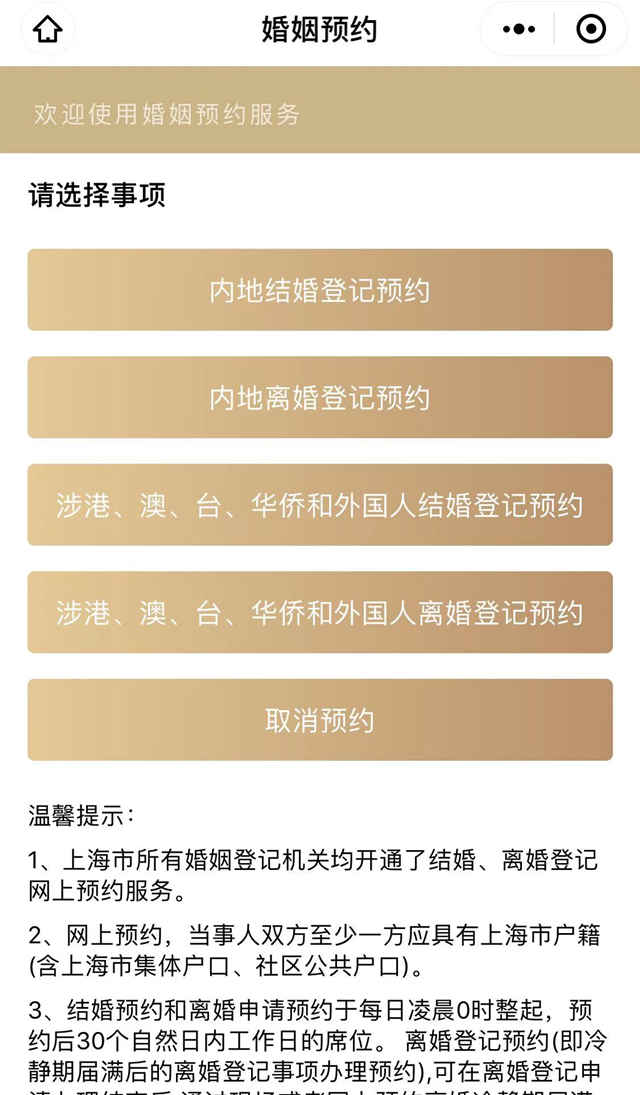Image resolution: width=640 pixels, height=1095 pixels.
Task: Close the mini program via the circle icon
Action: pyautogui.click(x=591, y=30)
